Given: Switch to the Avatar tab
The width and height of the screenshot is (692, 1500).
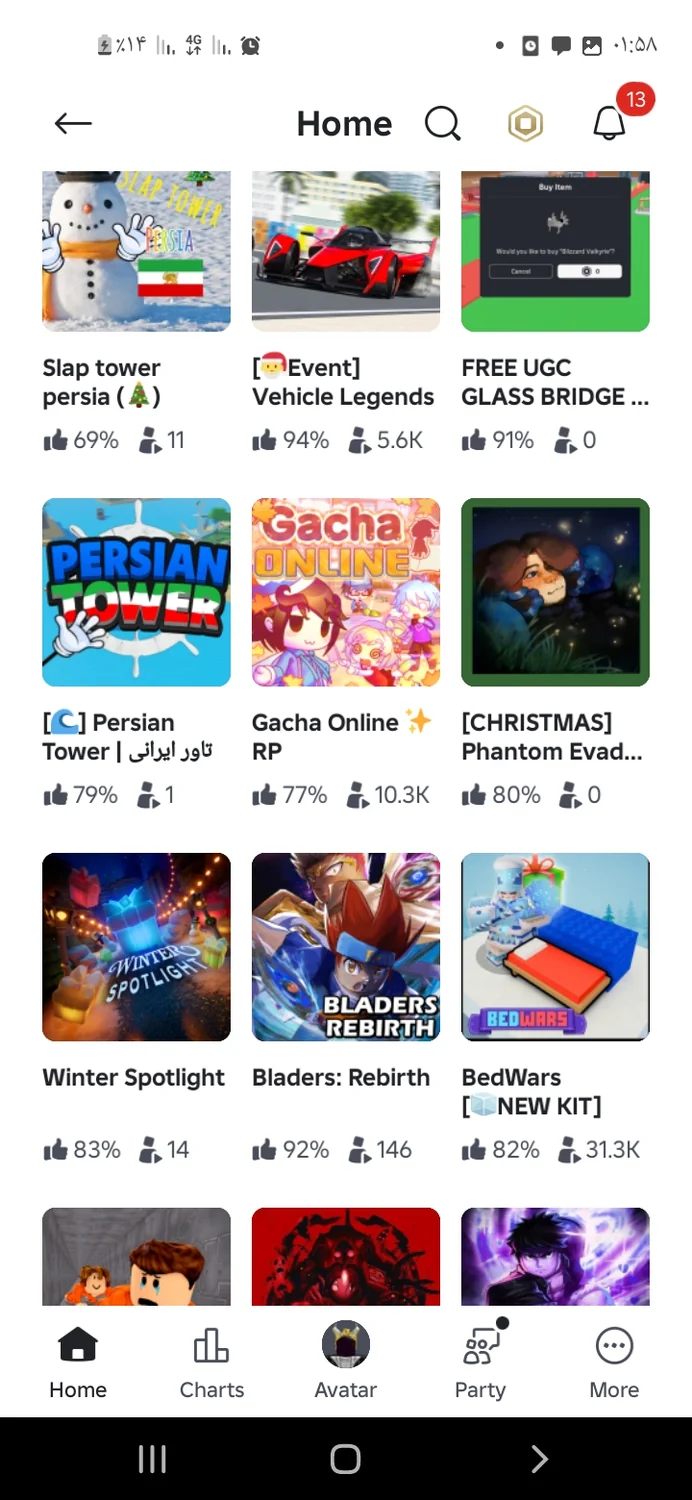Looking at the screenshot, I should (x=346, y=1362).
